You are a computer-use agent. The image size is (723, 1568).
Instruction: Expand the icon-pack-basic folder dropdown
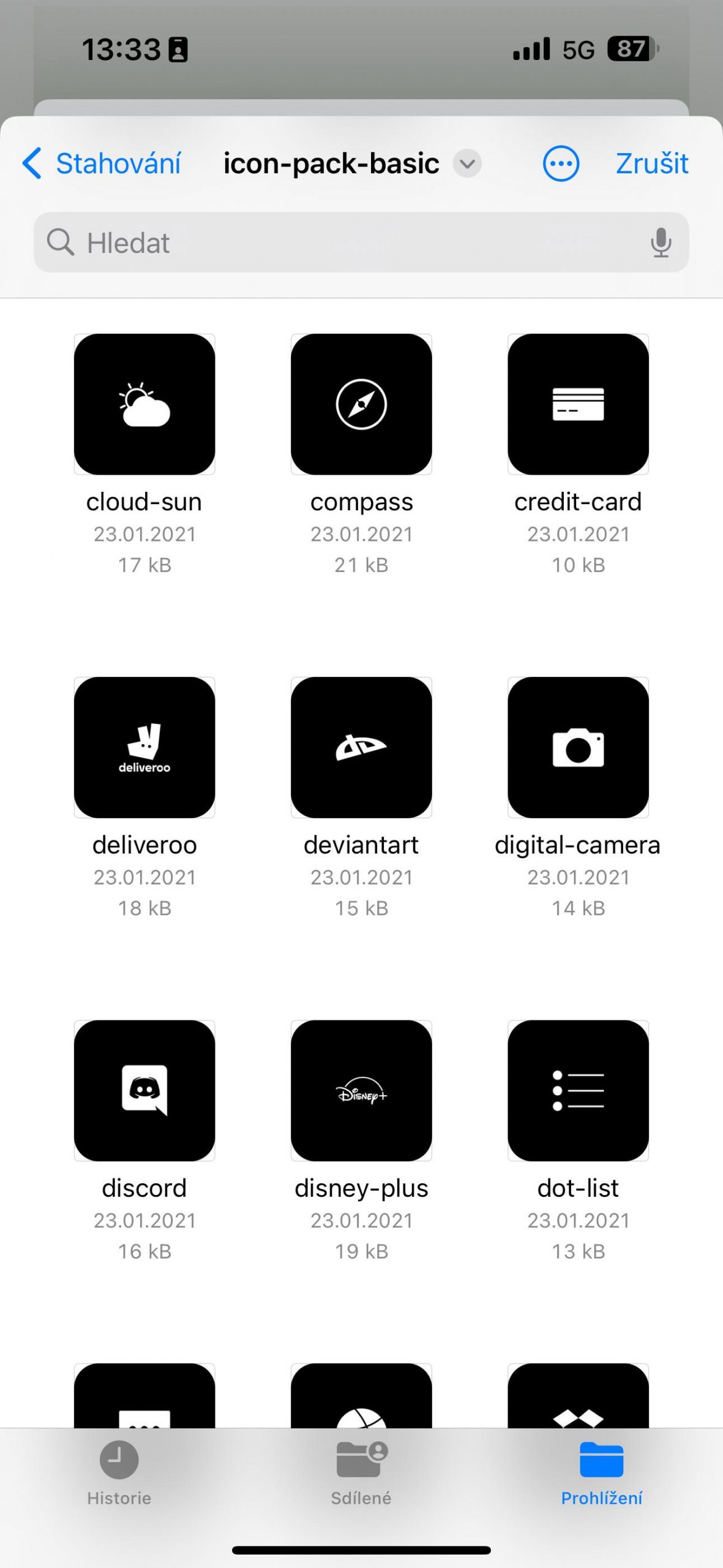[x=467, y=164]
